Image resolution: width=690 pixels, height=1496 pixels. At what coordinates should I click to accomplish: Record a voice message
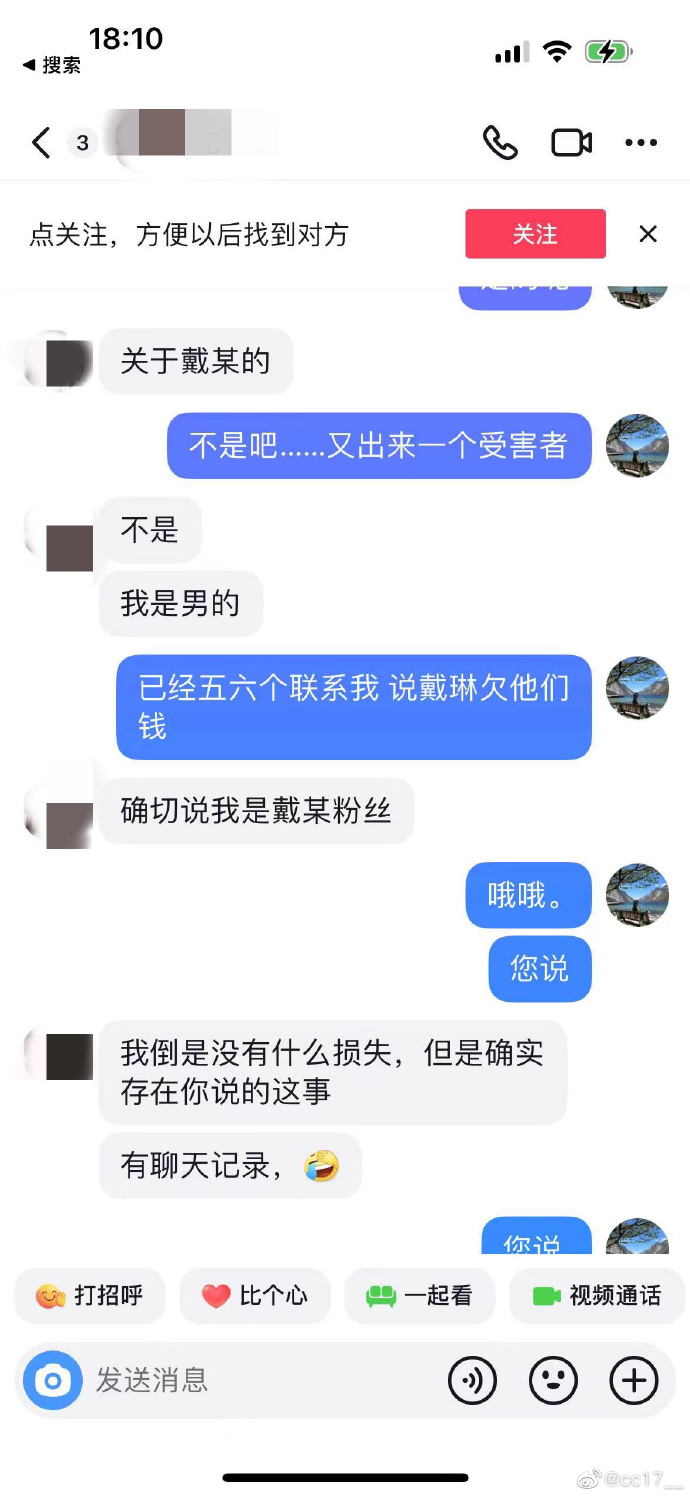click(472, 1381)
